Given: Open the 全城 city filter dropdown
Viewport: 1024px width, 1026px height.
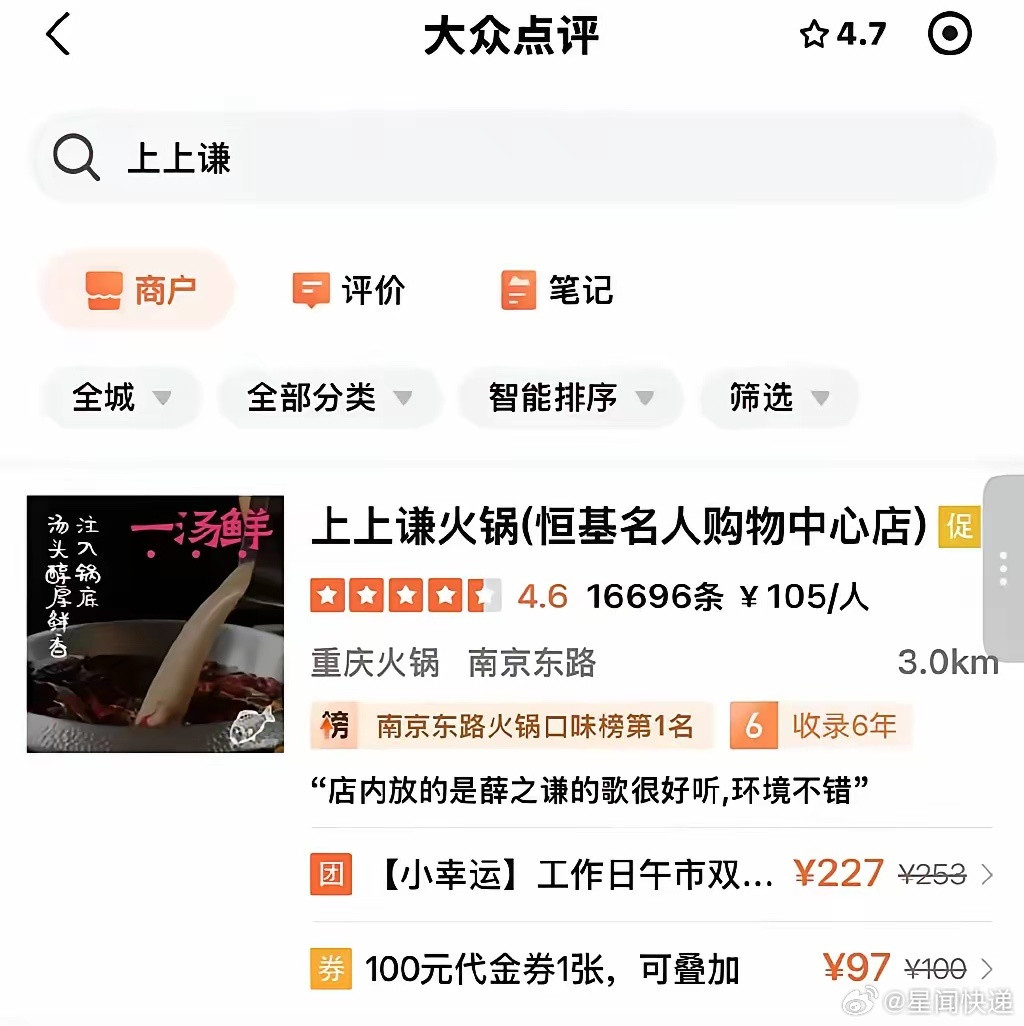Looking at the screenshot, I should tap(120, 397).
